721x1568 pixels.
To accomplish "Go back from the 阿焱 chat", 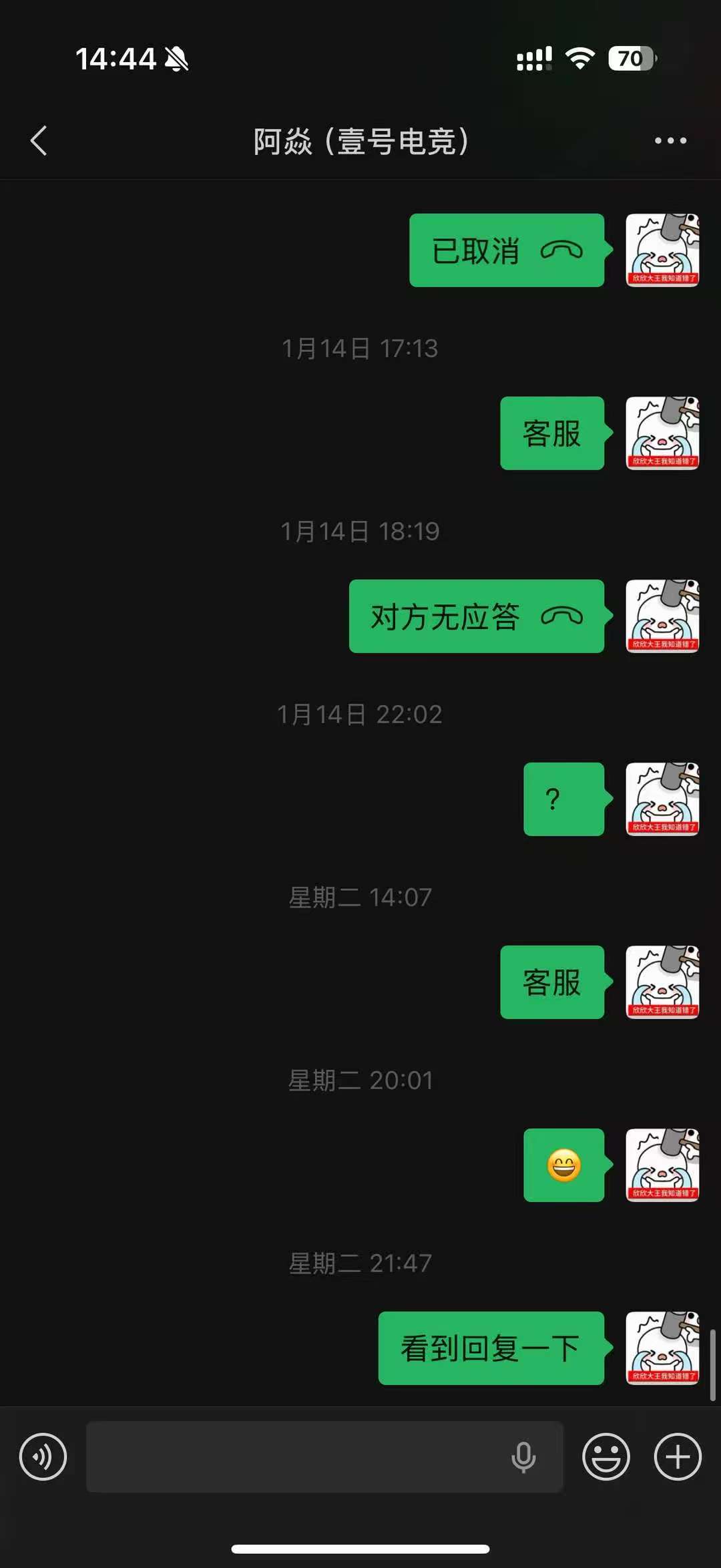I will (39, 141).
